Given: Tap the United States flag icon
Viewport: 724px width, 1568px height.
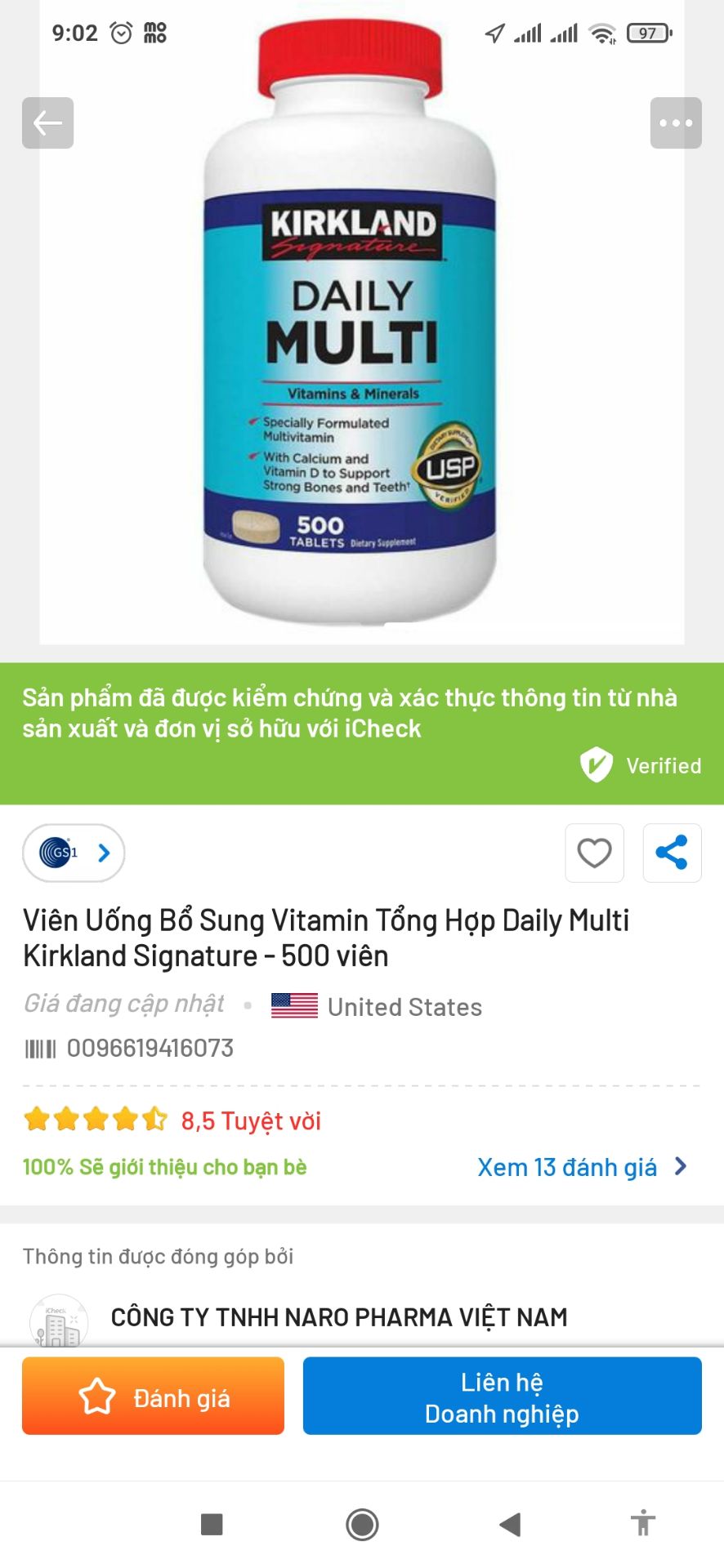Looking at the screenshot, I should [x=295, y=1006].
